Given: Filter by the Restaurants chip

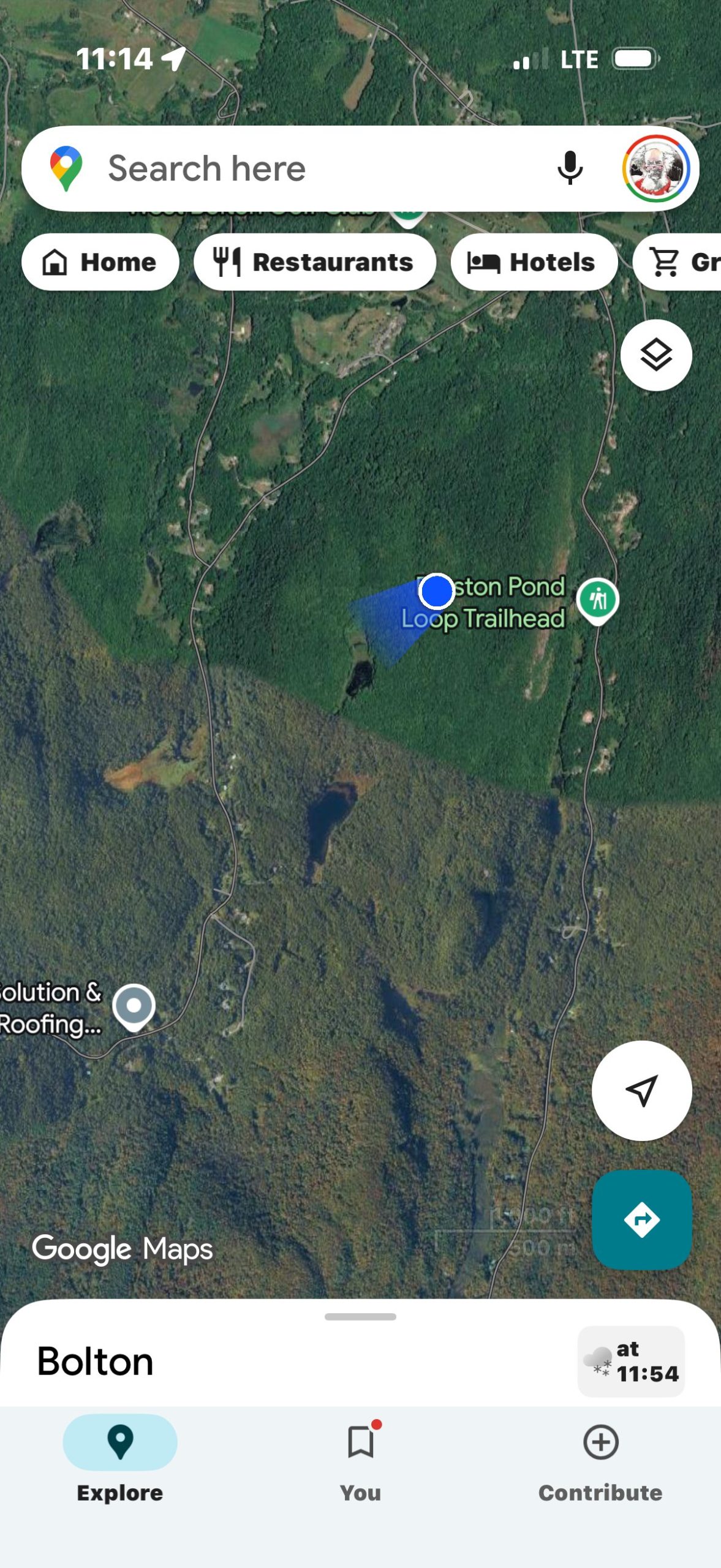Looking at the screenshot, I should 314,262.
